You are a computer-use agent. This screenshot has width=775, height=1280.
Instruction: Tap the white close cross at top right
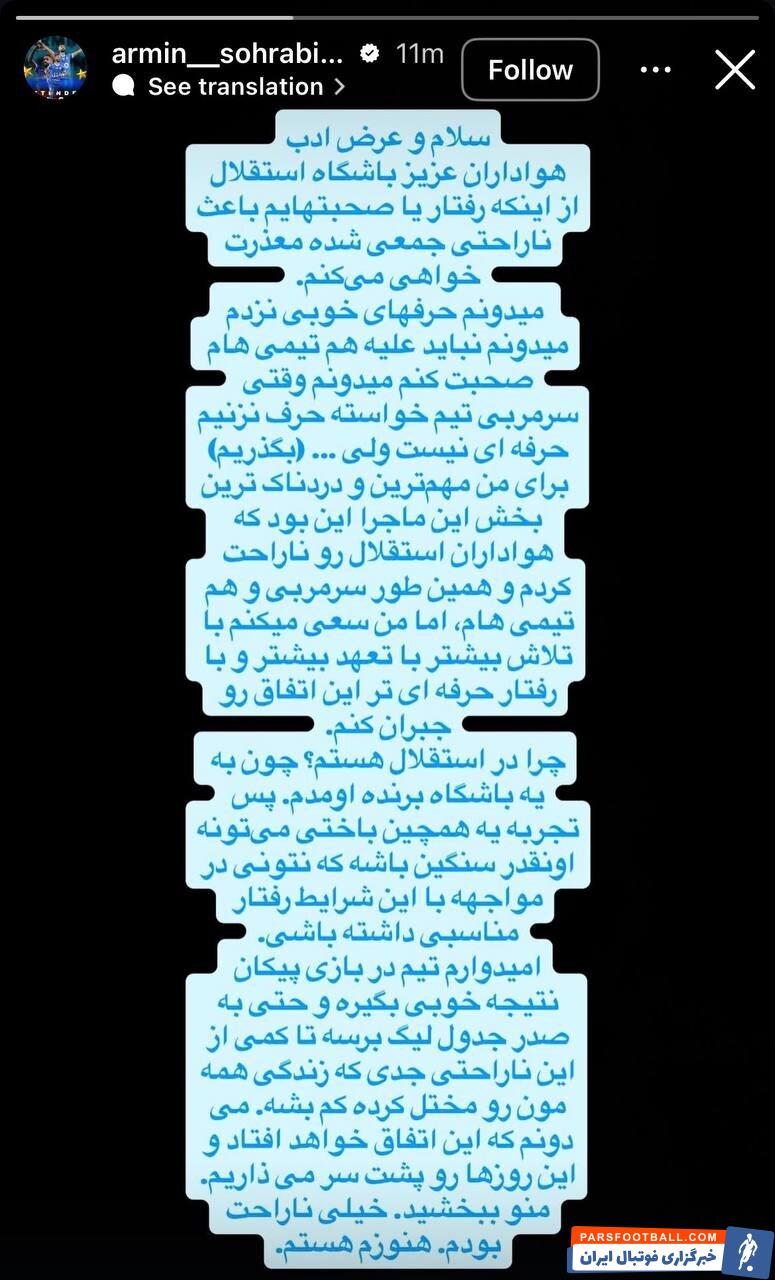(735, 69)
